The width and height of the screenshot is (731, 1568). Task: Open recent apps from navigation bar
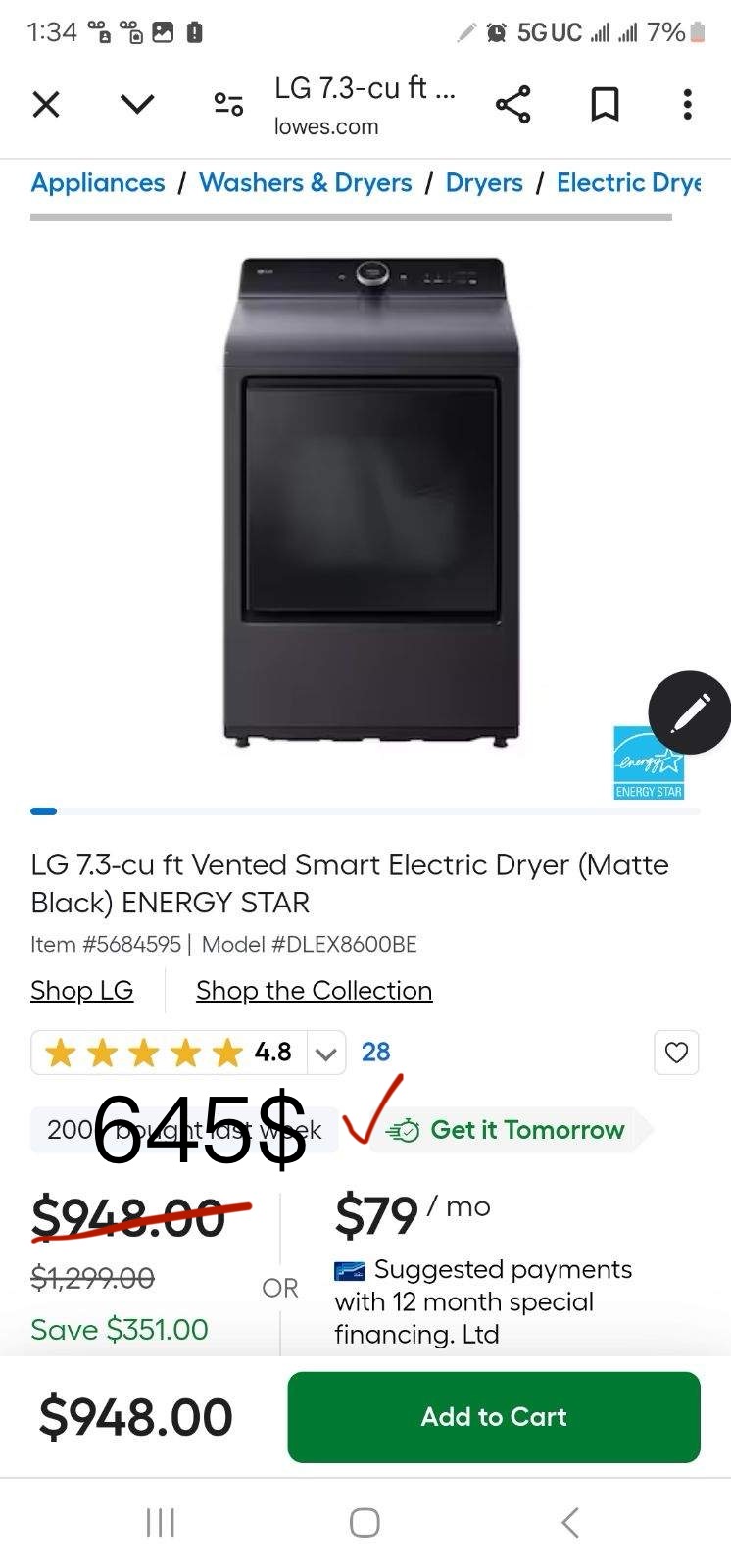coord(160,1523)
